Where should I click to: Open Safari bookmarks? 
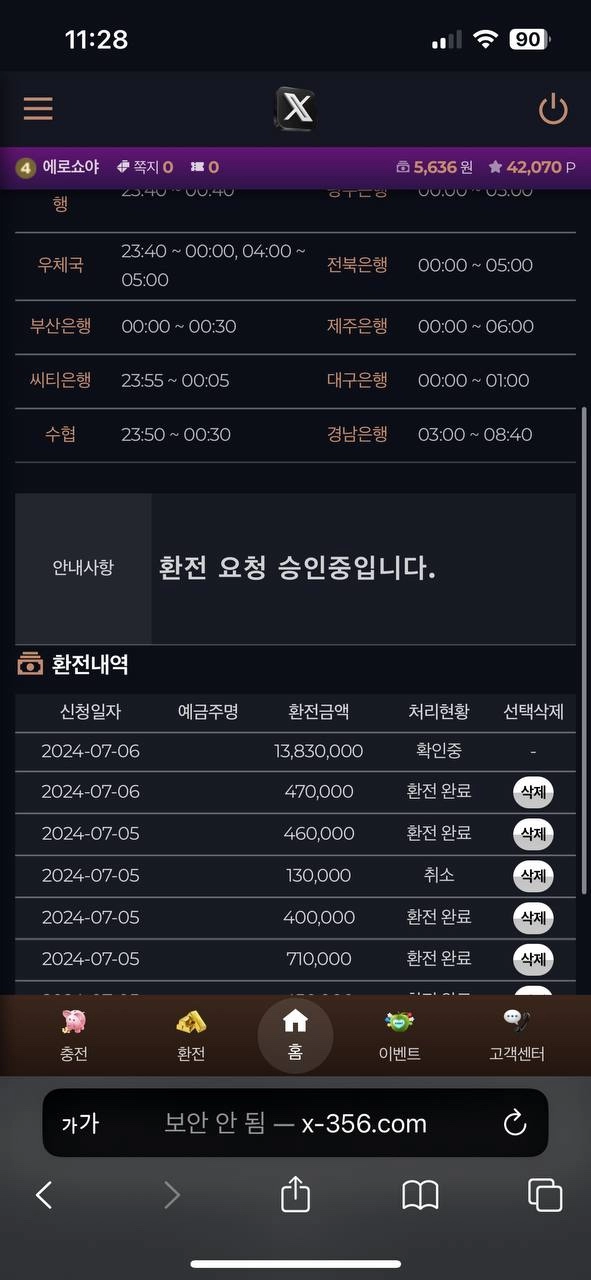(x=420, y=1195)
